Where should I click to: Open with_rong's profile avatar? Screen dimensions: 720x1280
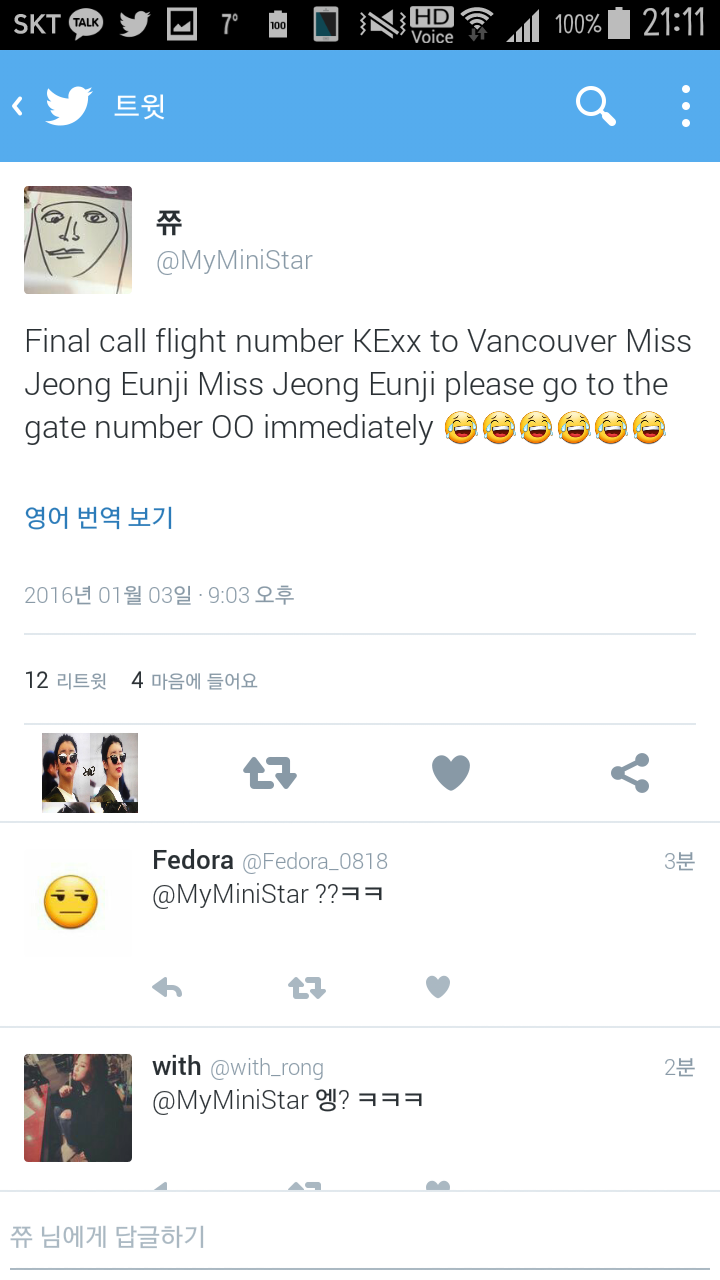point(78,1107)
